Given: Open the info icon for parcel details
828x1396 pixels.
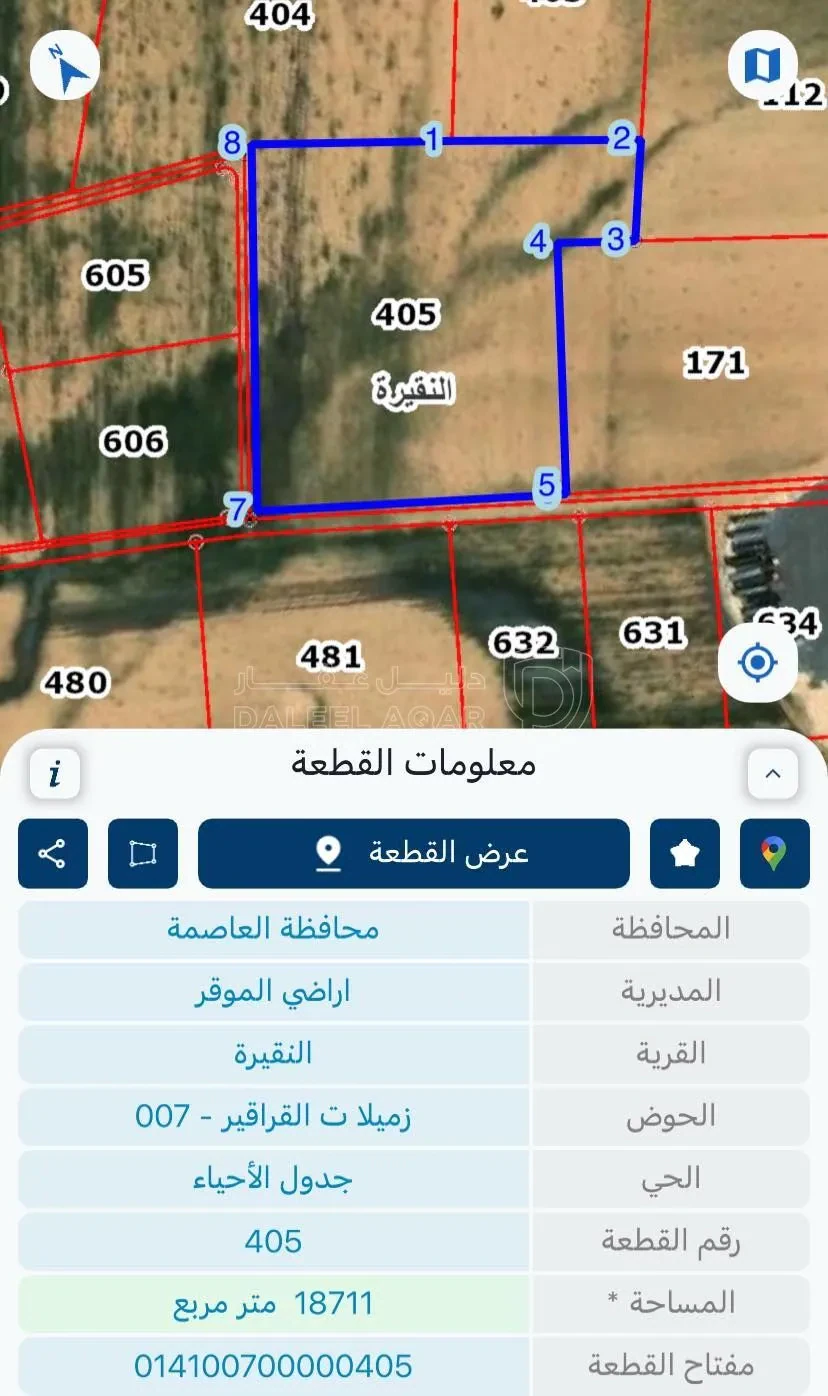Looking at the screenshot, I should click(x=54, y=772).
